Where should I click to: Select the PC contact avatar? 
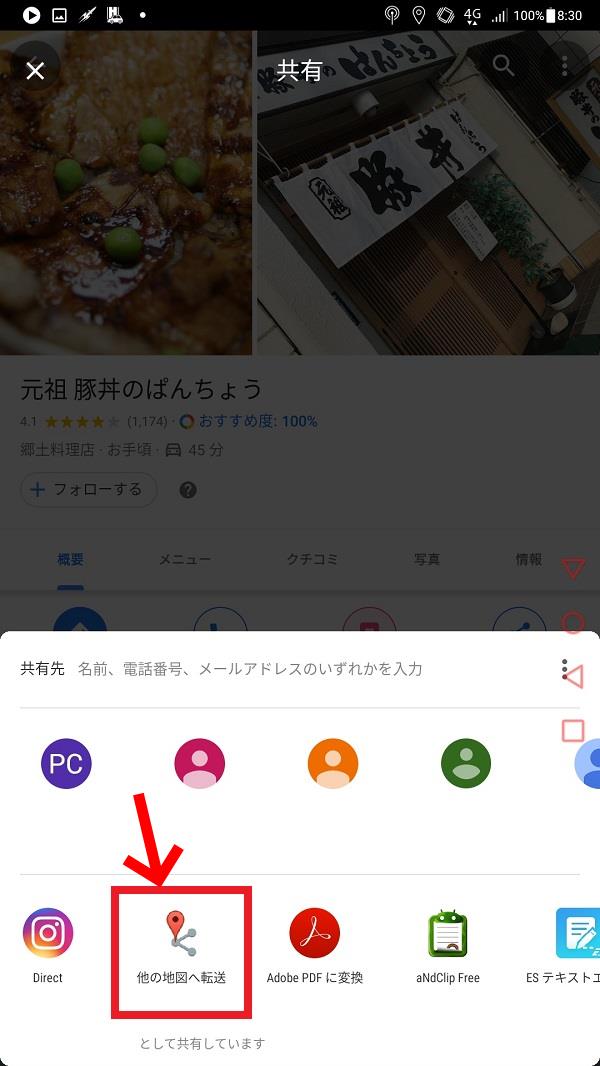(x=66, y=765)
